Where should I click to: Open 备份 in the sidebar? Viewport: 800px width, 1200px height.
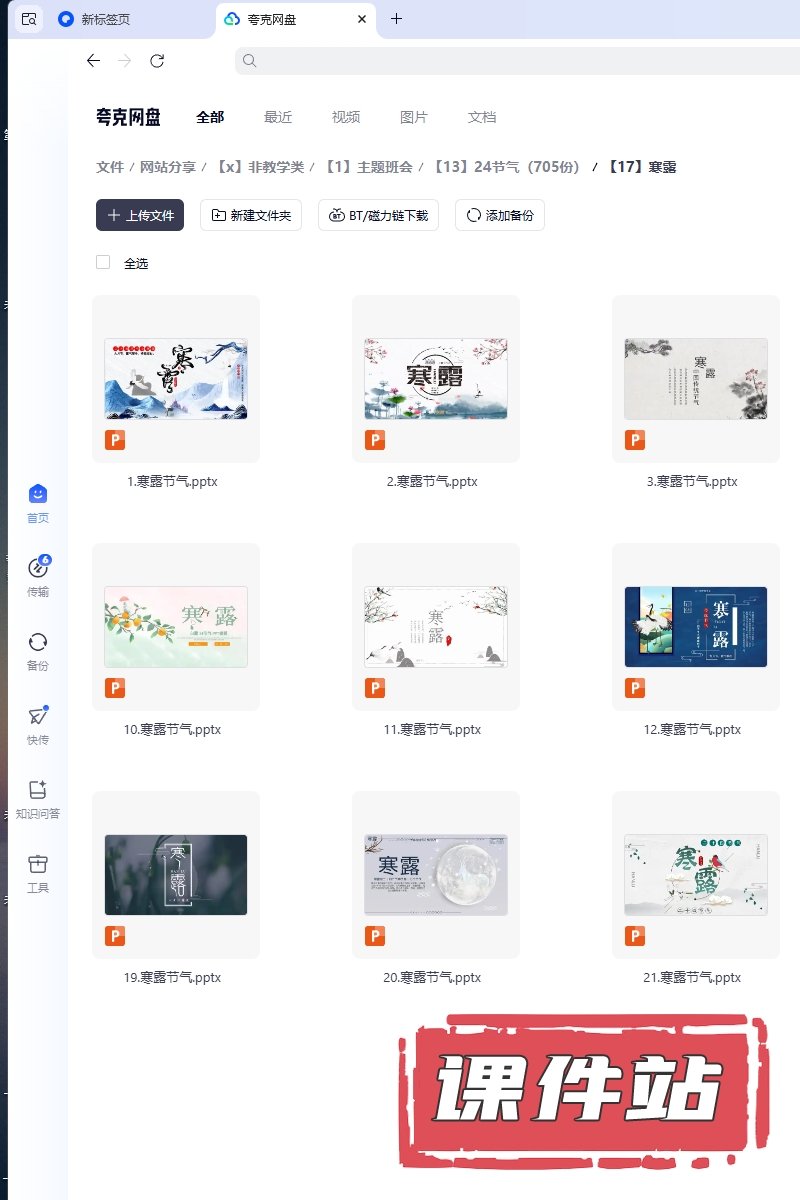coord(38,651)
